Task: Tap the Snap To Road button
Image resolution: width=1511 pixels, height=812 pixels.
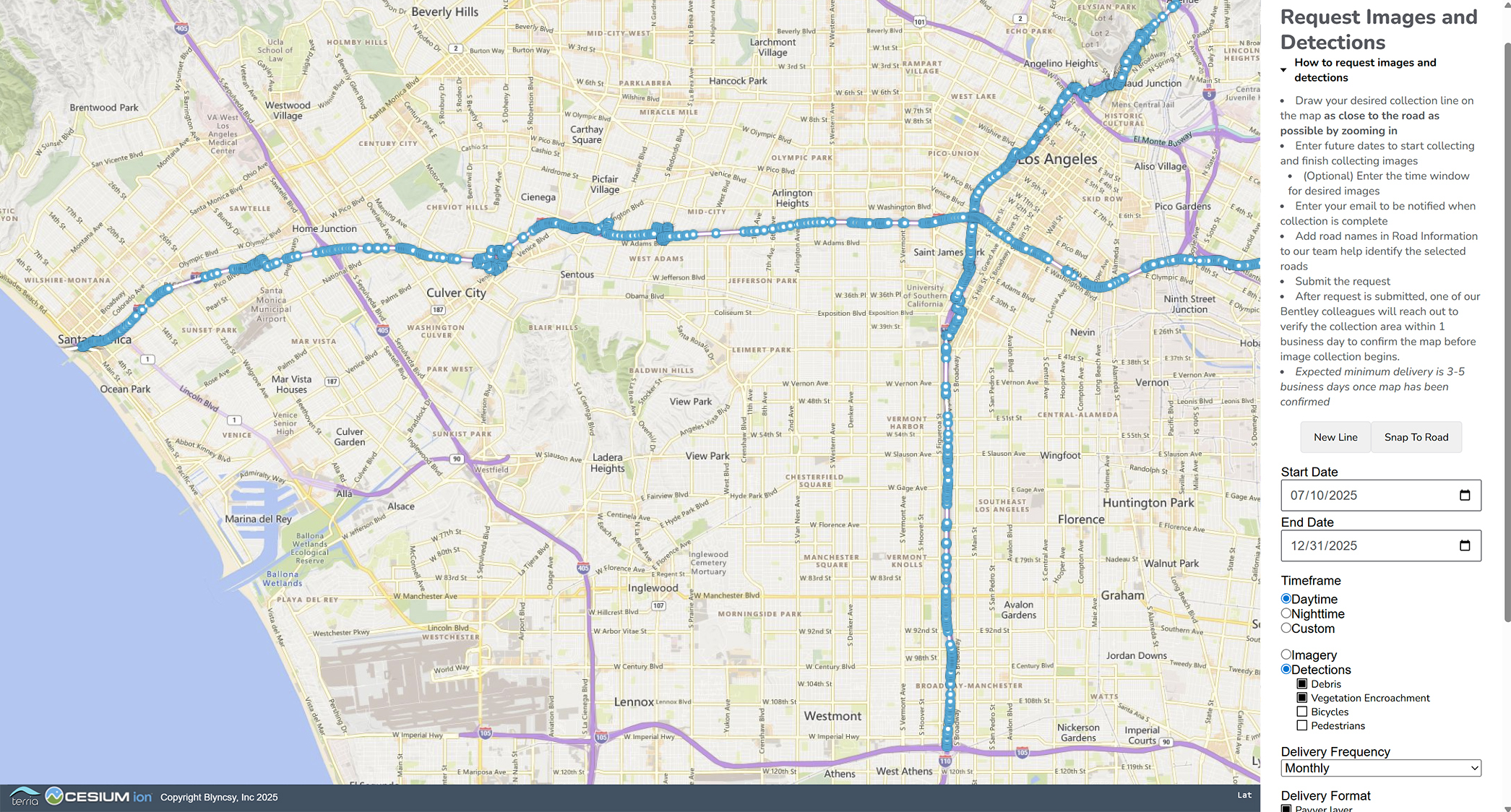Action: pos(1416,437)
